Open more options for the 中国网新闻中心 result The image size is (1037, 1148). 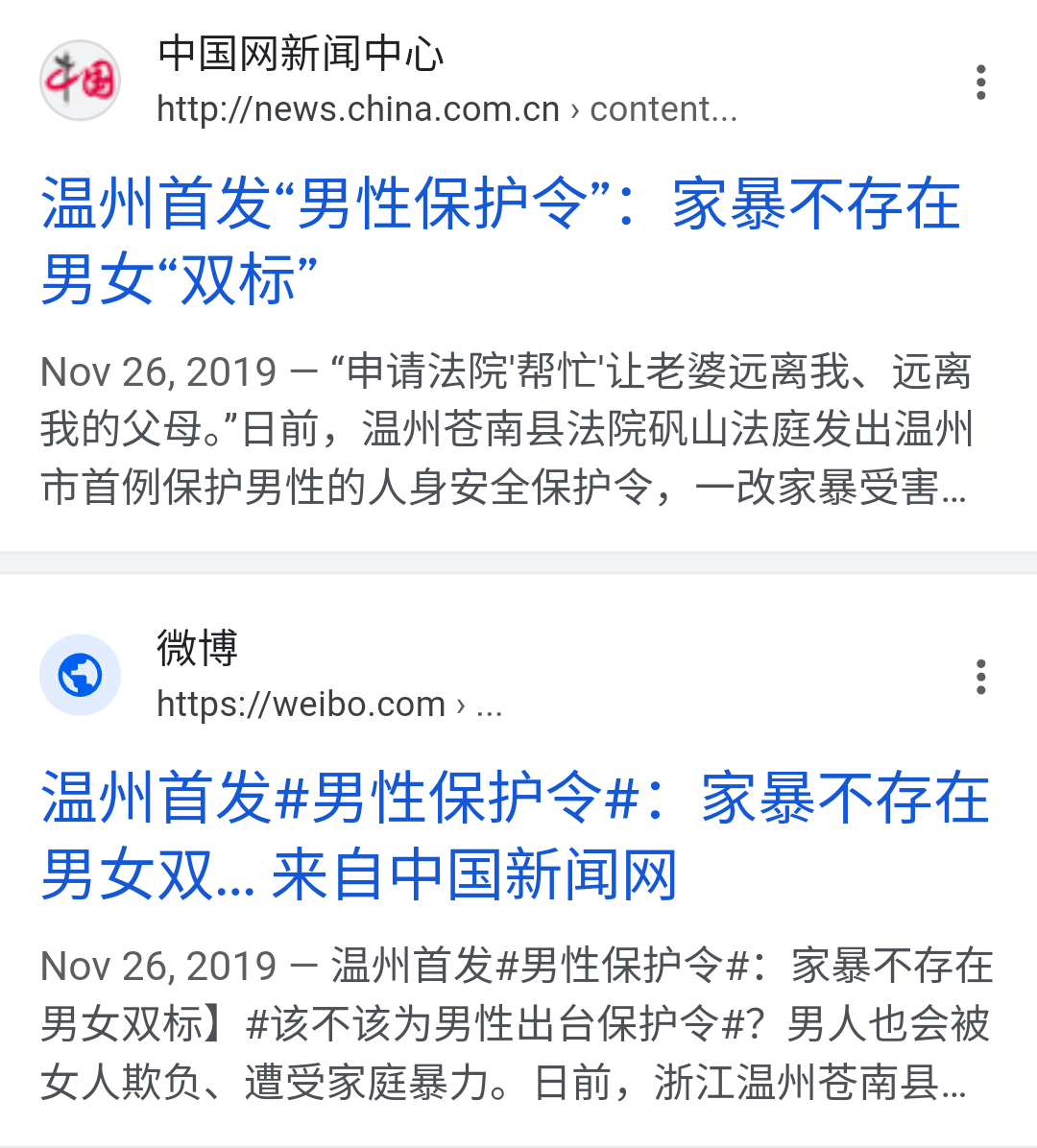980,83
